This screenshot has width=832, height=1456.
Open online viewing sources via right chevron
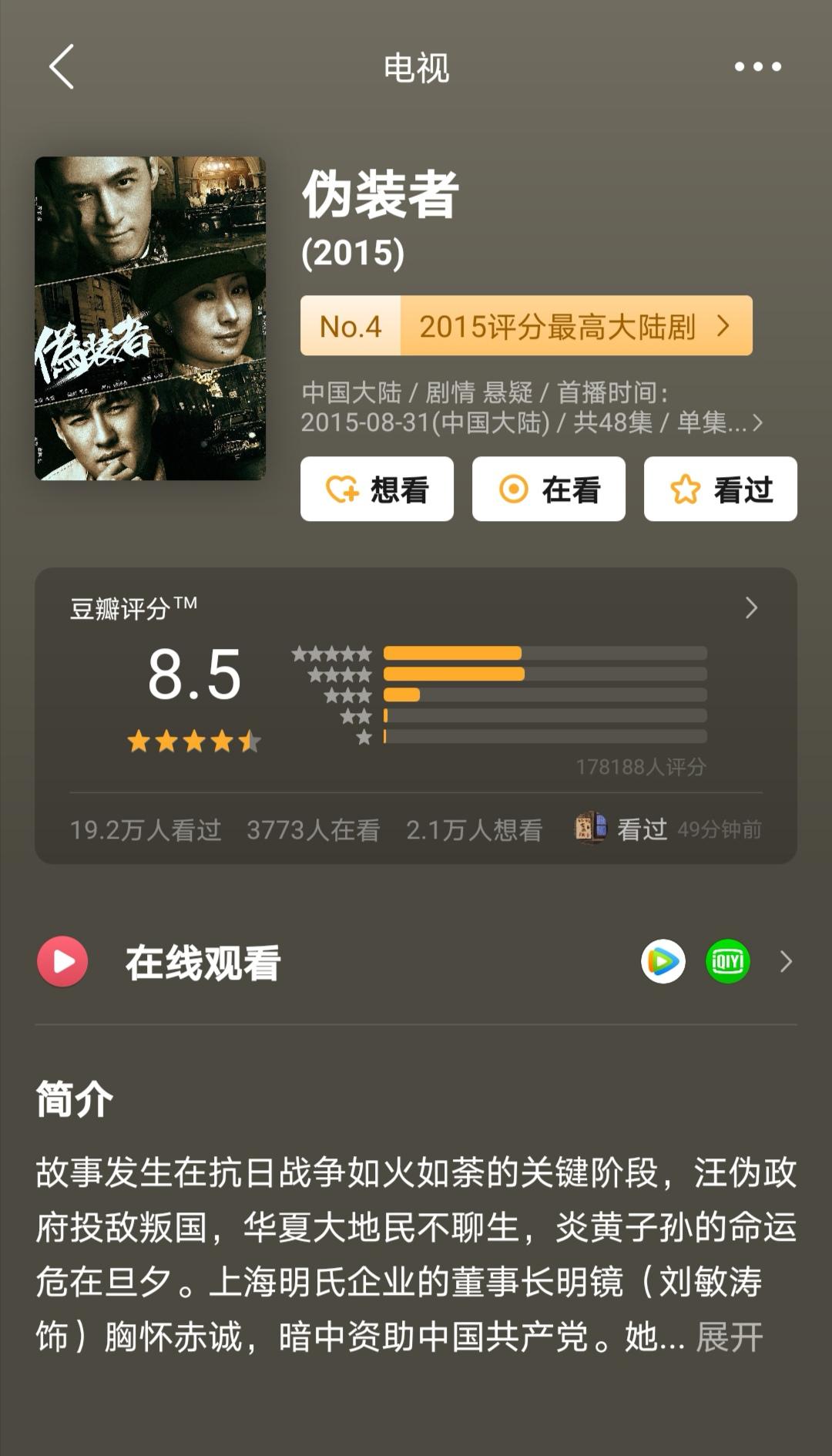[x=785, y=961]
